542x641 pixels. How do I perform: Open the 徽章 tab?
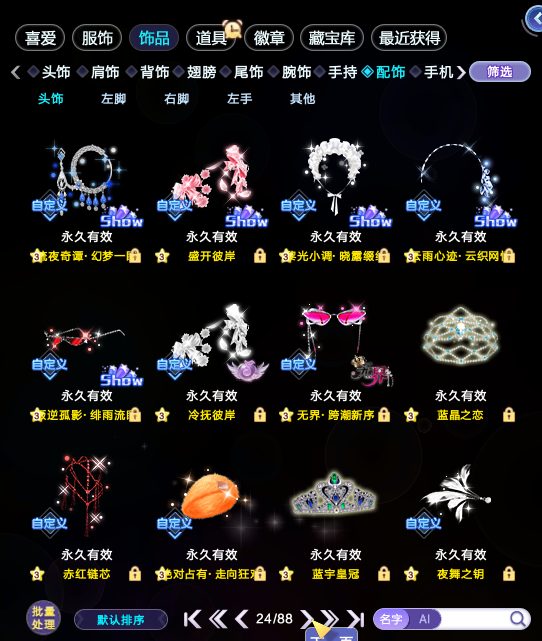[269, 38]
